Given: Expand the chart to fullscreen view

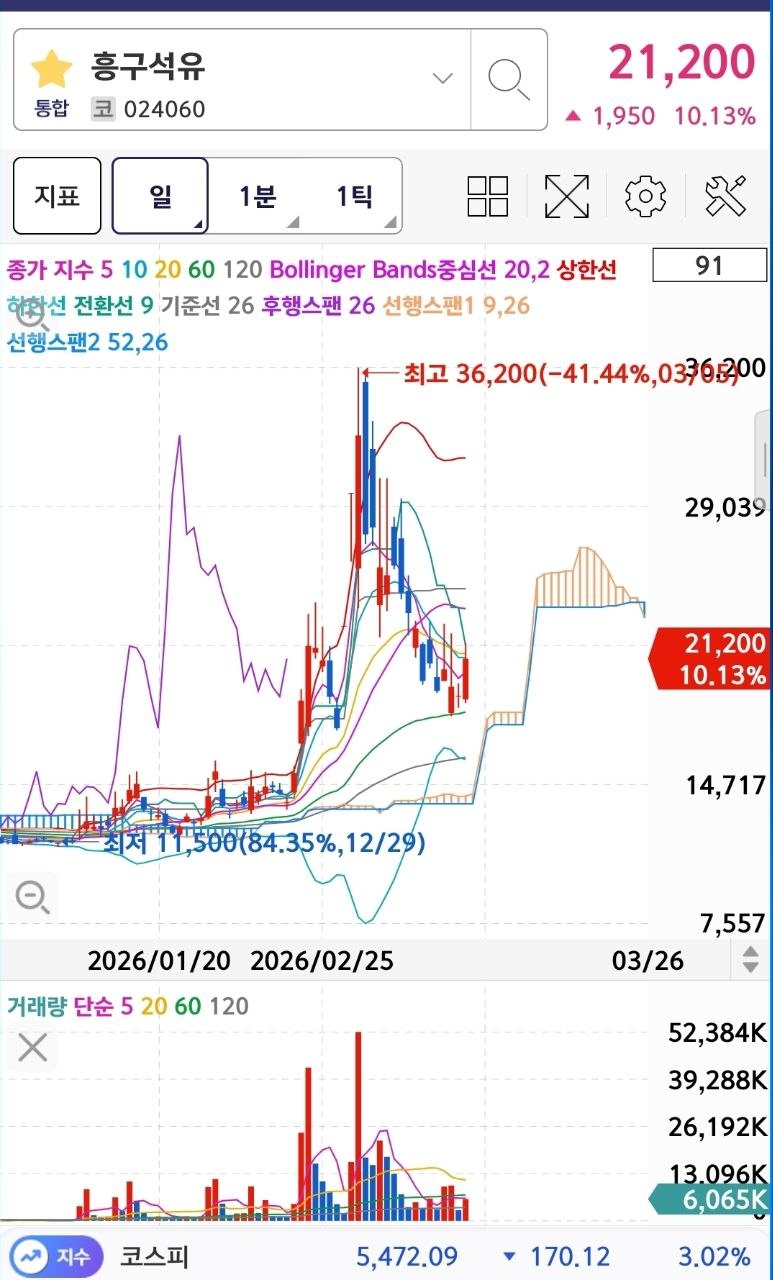Looking at the screenshot, I should coord(566,197).
